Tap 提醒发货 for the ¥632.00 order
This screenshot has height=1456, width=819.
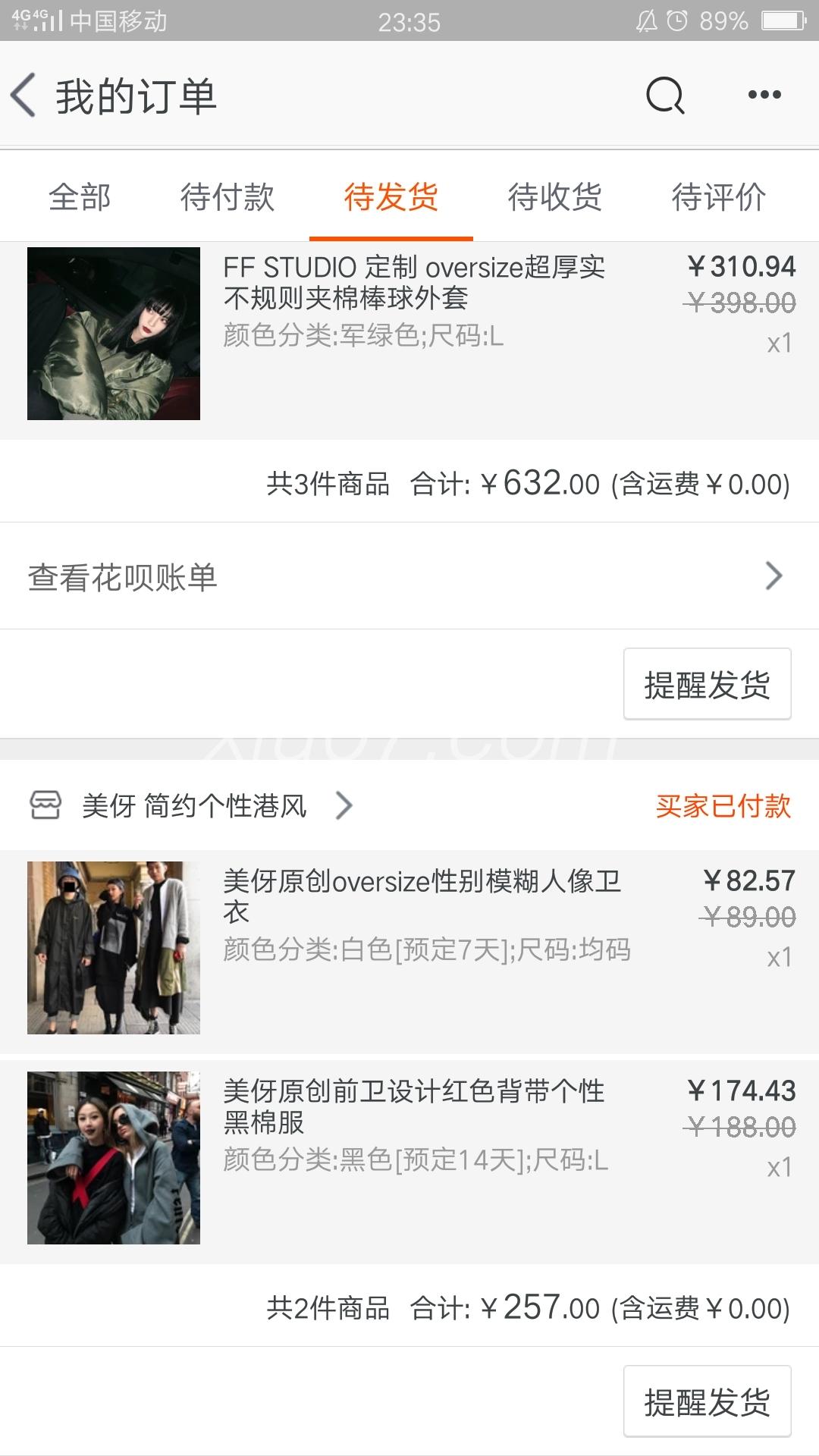click(707, 684)
